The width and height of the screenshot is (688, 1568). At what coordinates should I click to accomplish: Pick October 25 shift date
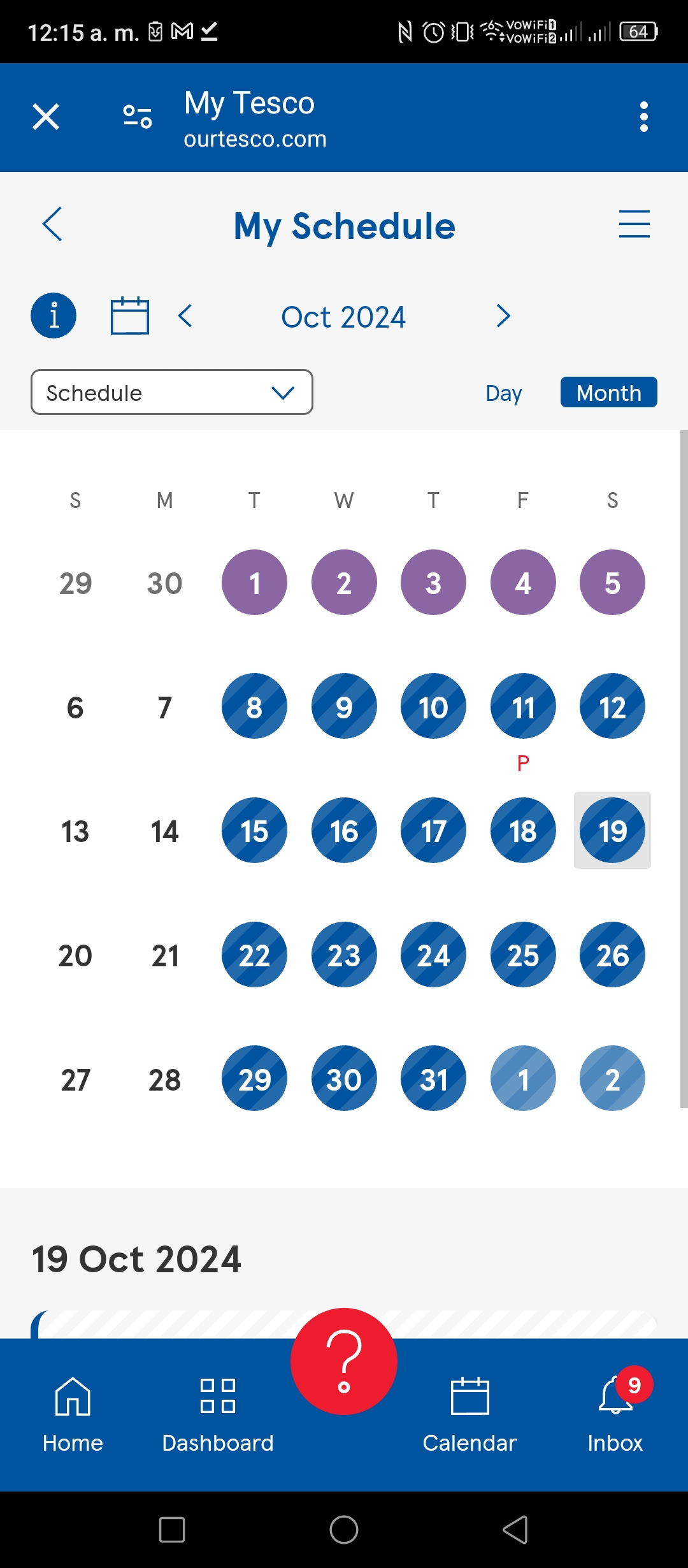coord(523,955)
